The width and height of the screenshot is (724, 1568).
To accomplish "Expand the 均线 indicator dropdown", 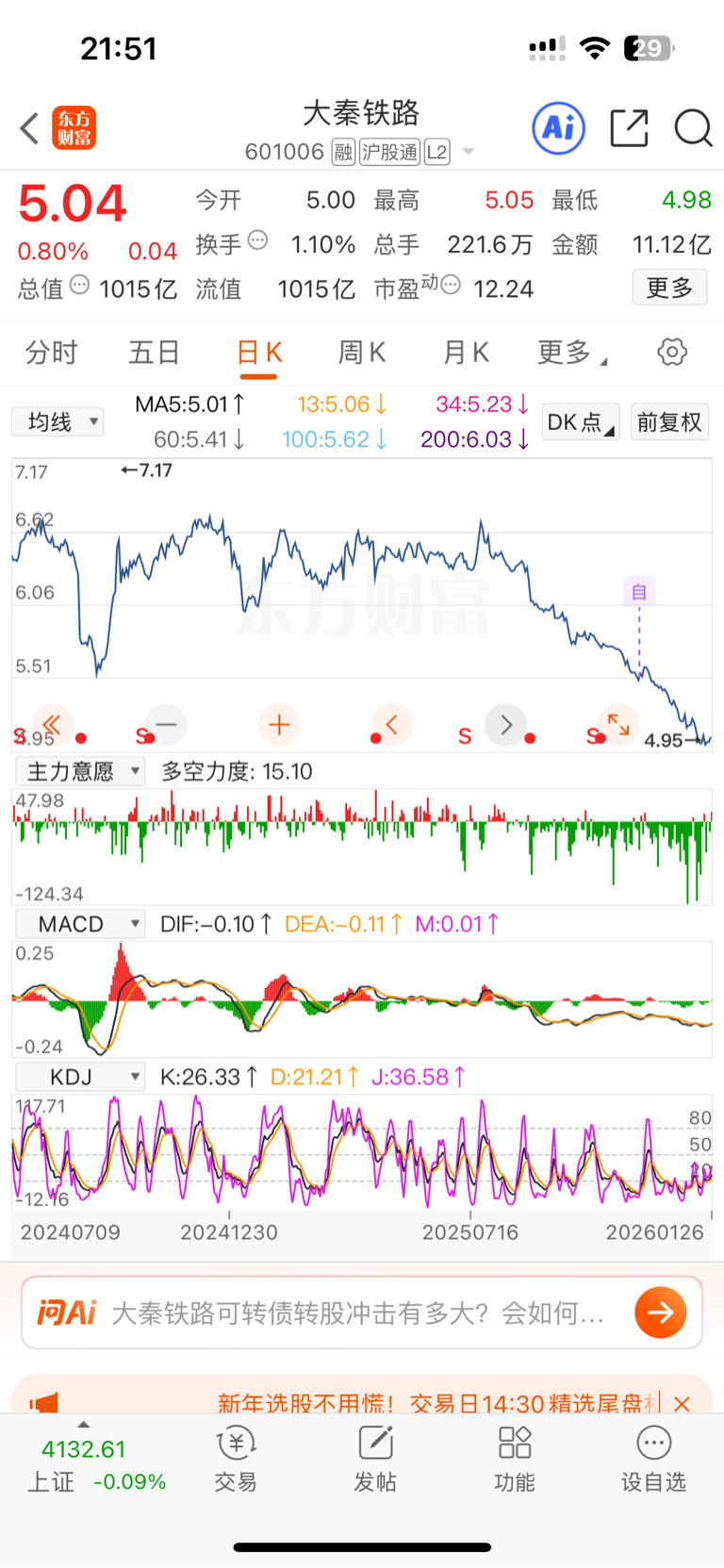I will point(58,421).
